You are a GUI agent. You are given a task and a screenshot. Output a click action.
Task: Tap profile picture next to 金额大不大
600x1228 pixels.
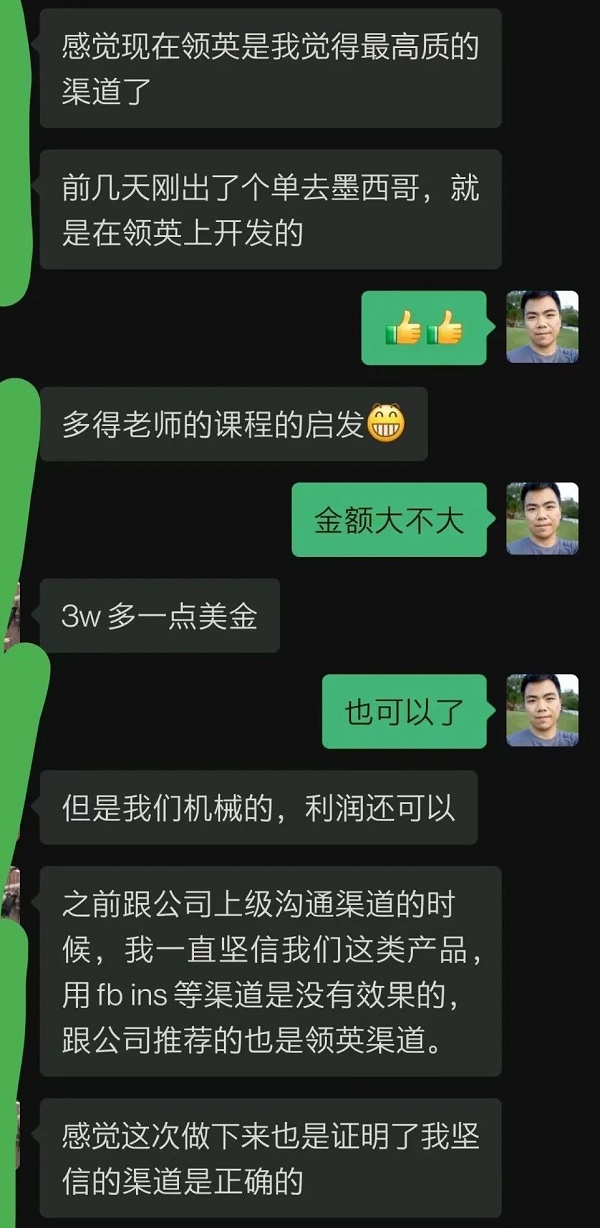tap(542, 519)
